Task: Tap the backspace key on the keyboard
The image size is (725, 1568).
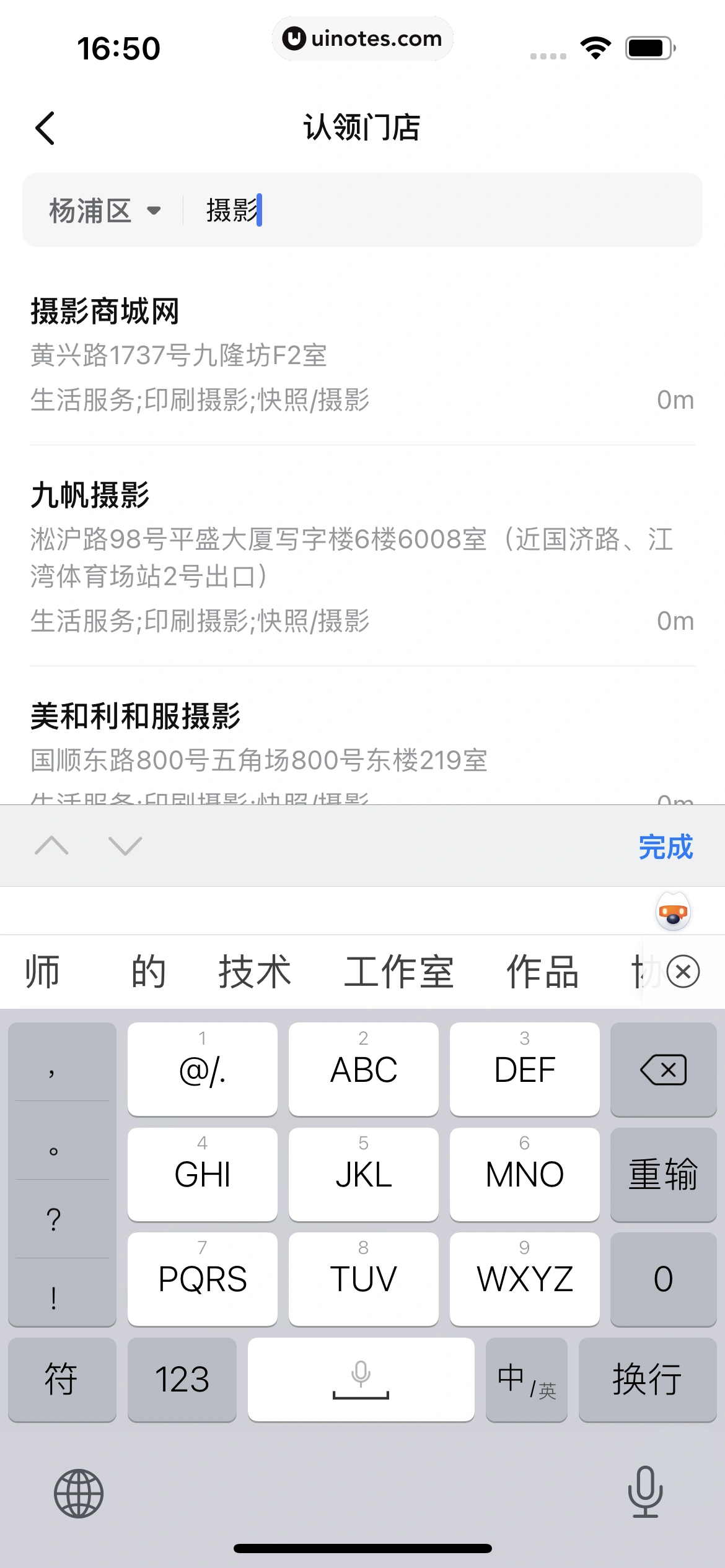Action: click(662, 1069)
